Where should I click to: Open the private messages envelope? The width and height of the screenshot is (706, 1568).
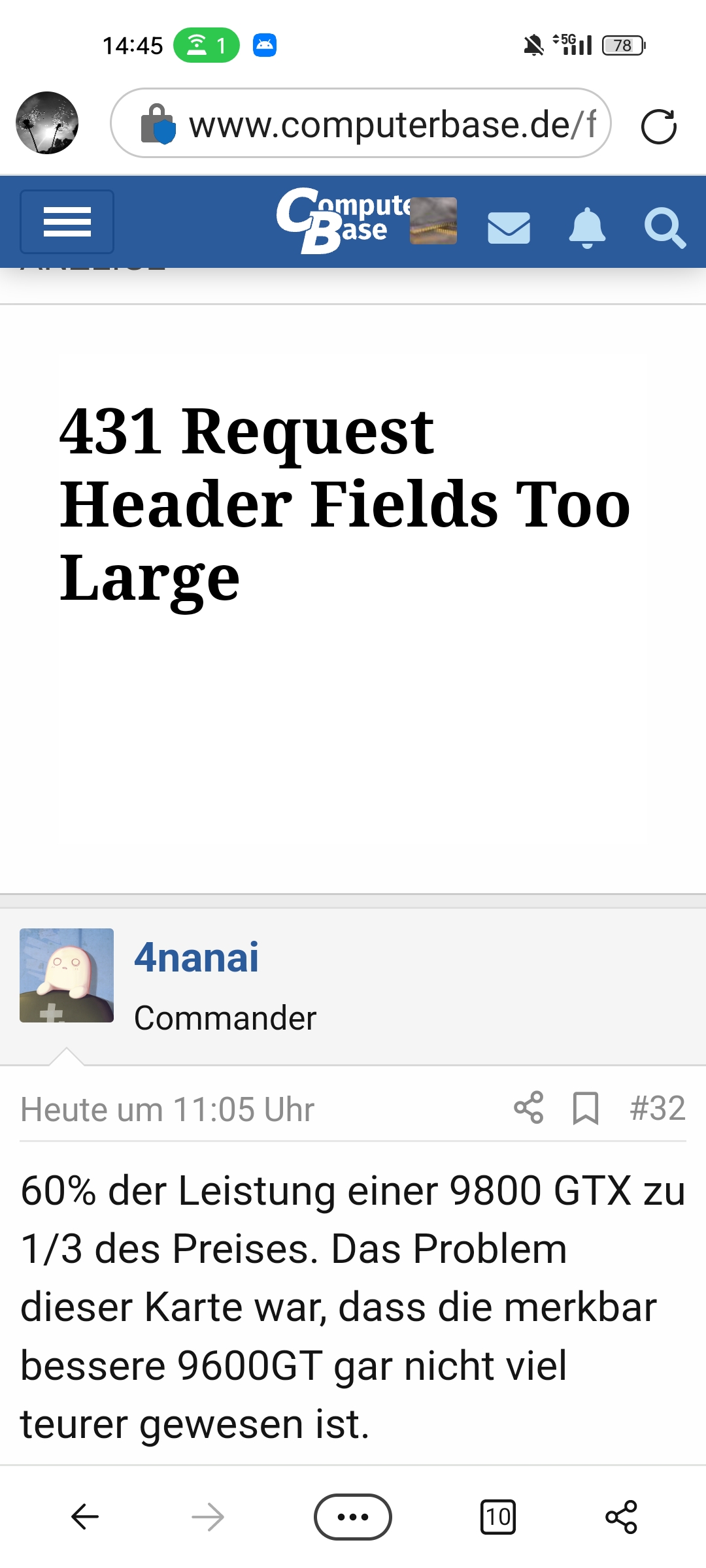(x=509, y=227)
